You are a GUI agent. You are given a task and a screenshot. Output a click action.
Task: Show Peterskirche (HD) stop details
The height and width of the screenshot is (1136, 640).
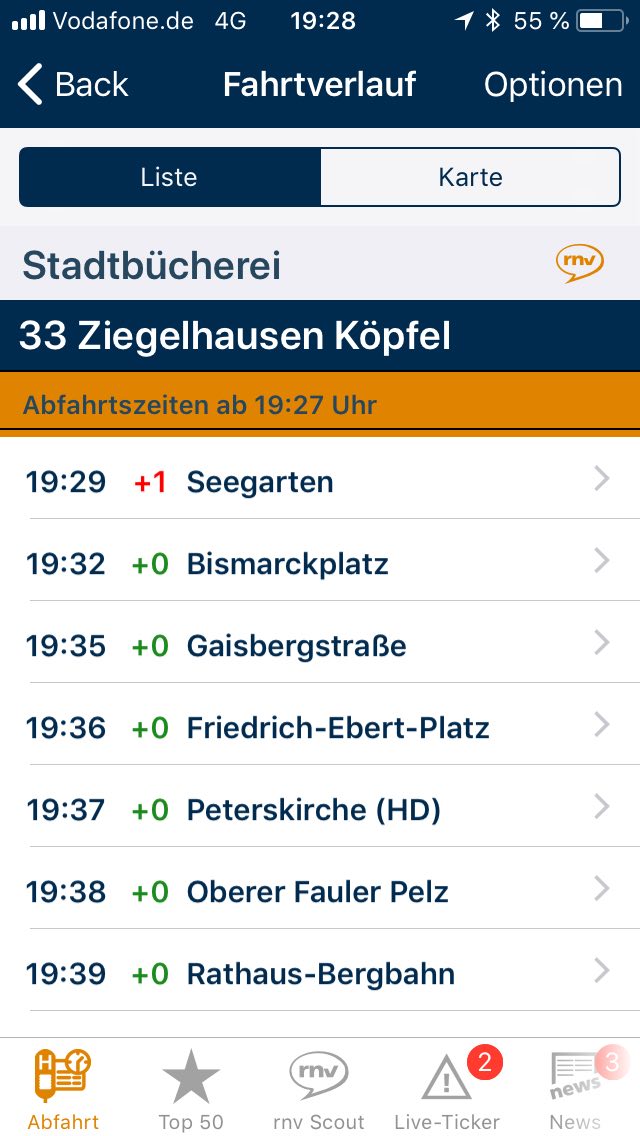pyautogui.click(x=320, y=809)
